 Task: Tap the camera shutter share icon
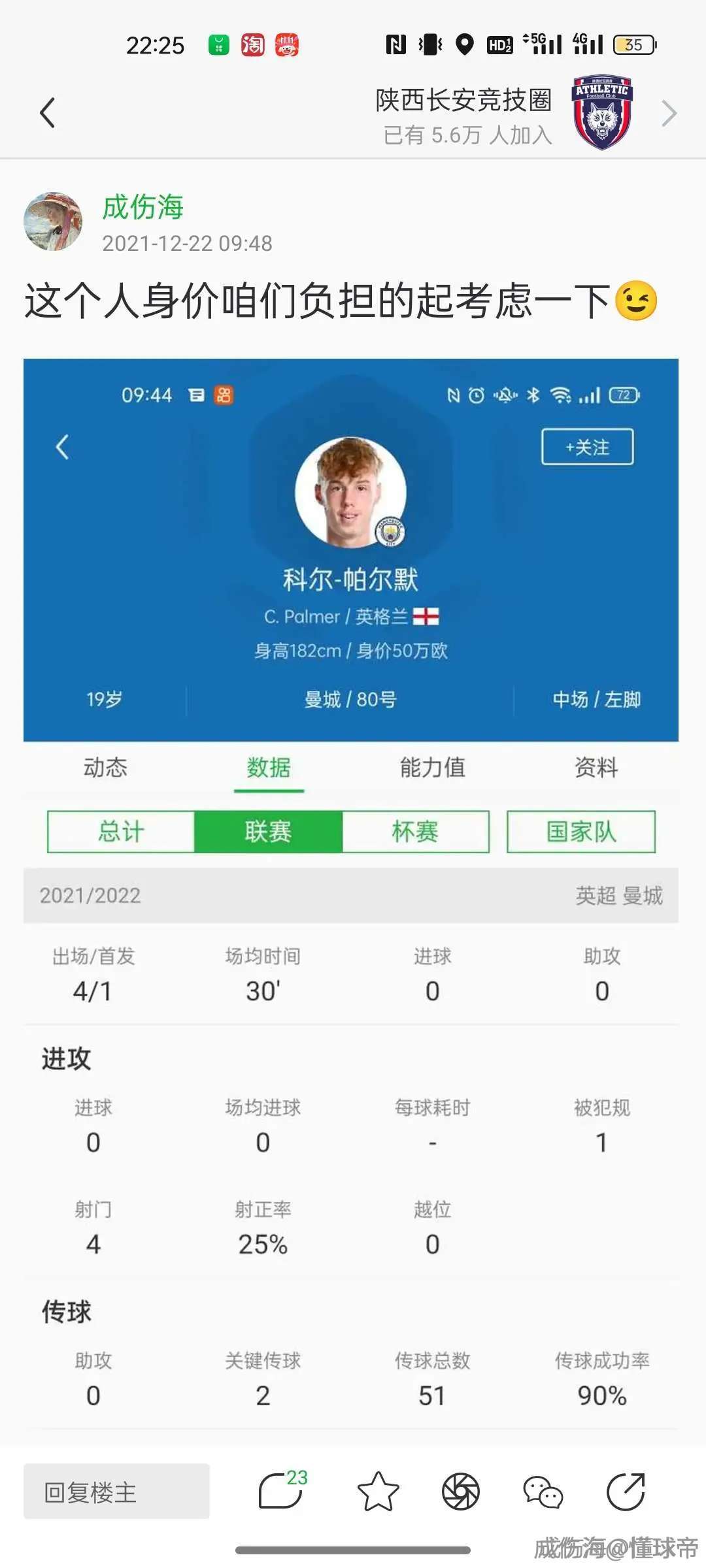coord(460,1492)
